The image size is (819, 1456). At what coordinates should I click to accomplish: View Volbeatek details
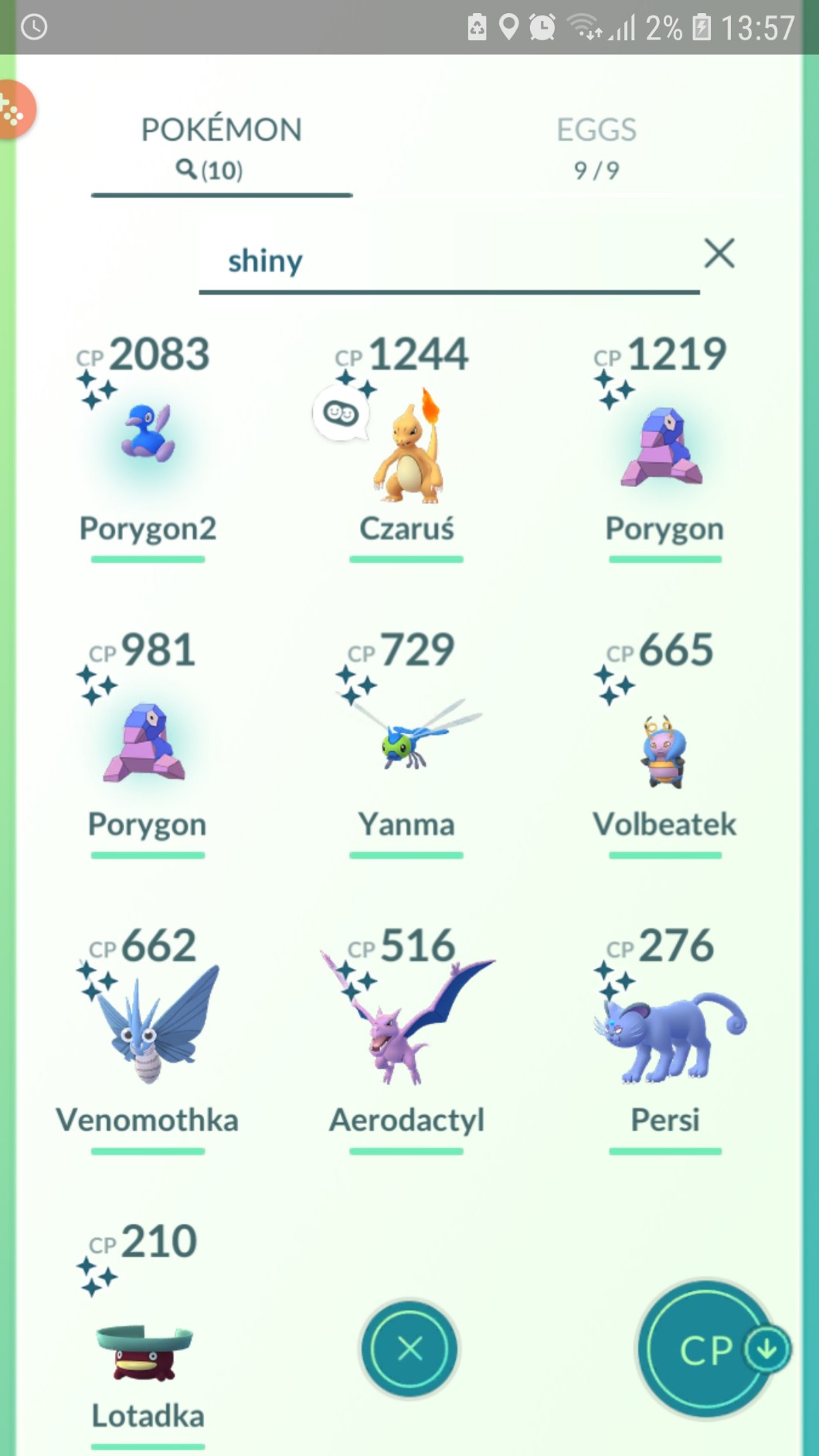pos(664,740)
